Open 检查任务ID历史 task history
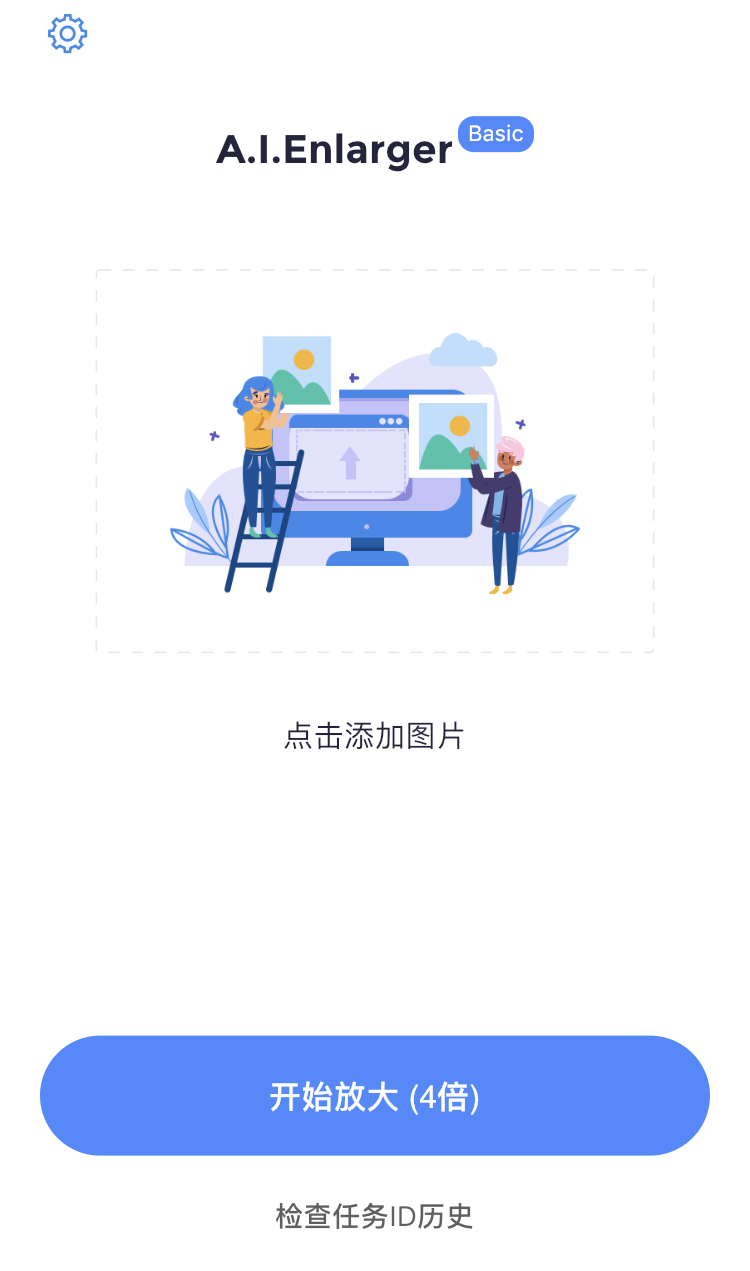This screenshot has height=1271, width=750. [x=374, y=1216]
